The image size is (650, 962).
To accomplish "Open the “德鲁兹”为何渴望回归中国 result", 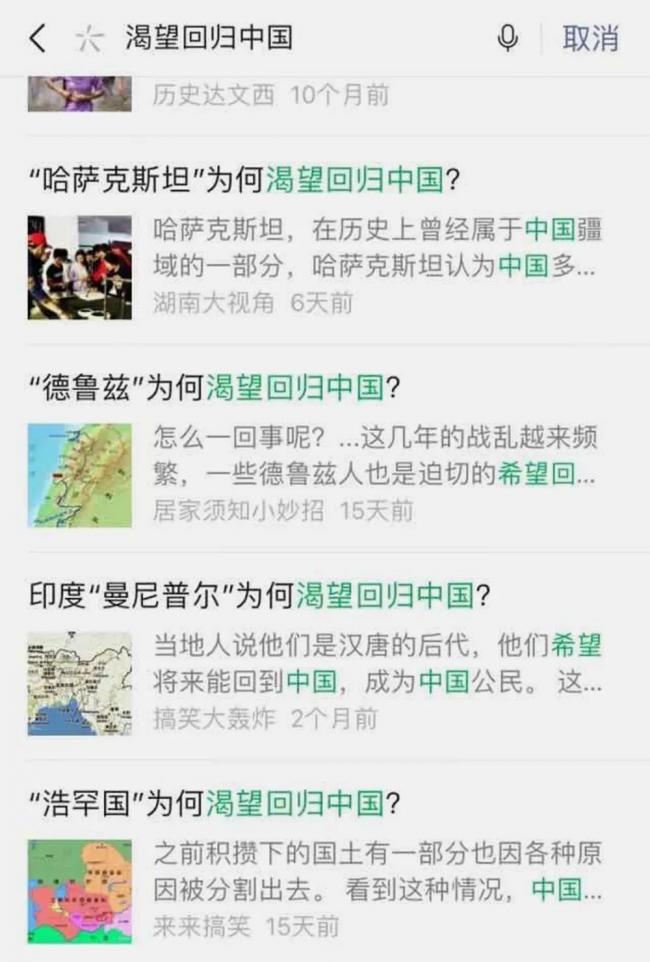I will 214,388.
